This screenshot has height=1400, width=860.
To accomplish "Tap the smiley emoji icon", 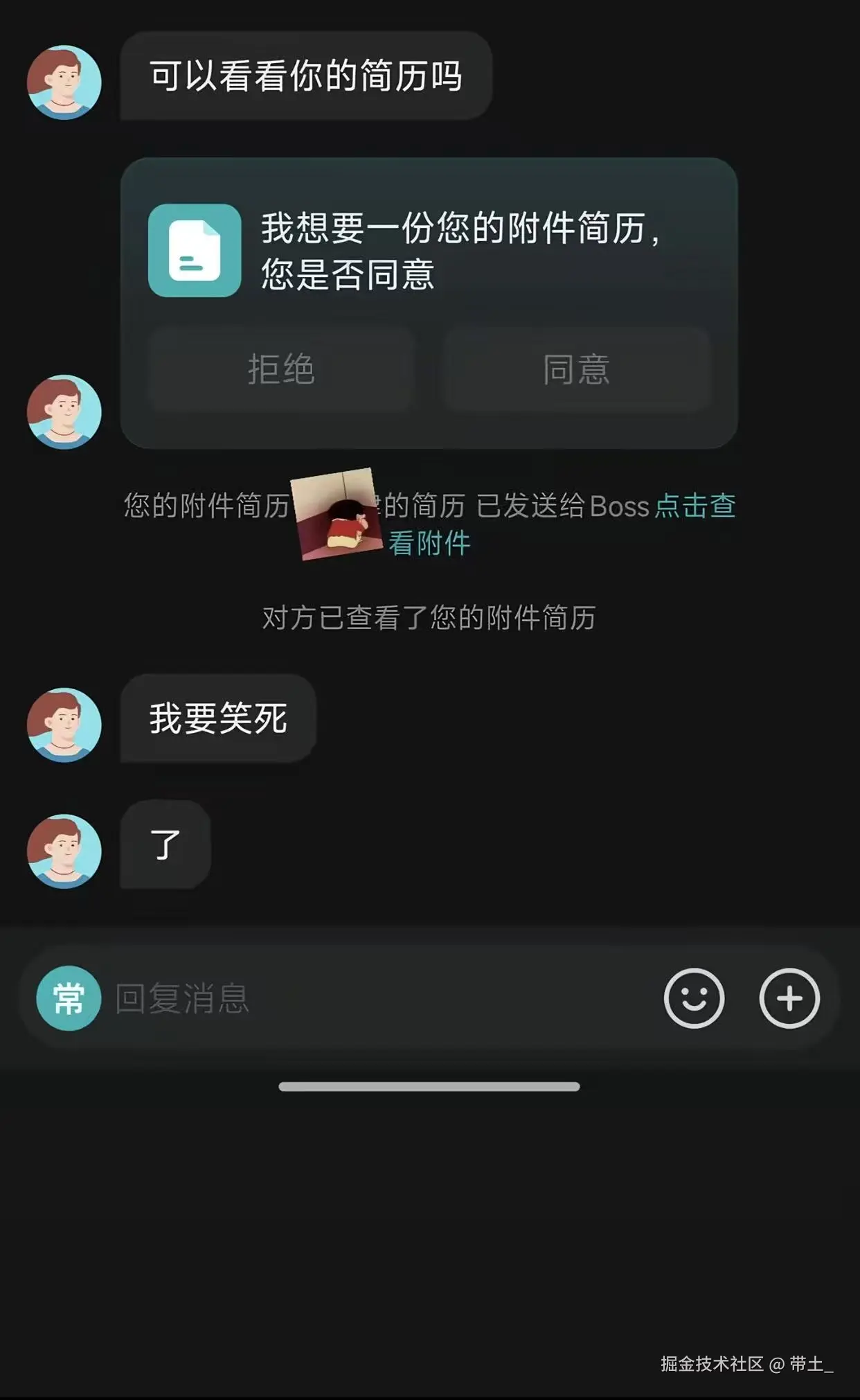I will (695, 998).
